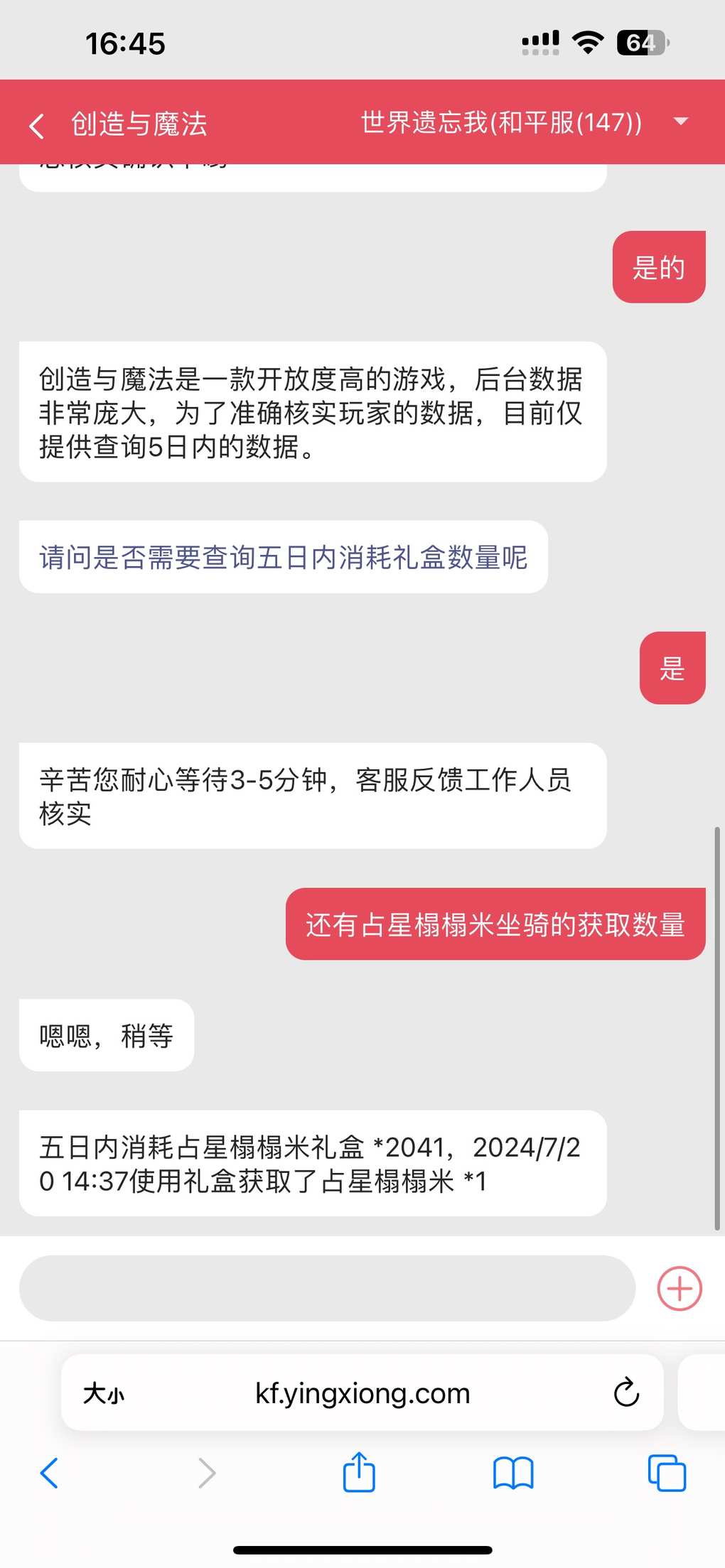
Task: Tap the link asking about 五日内消耗礼盒数量
Action: click(283, 557)
